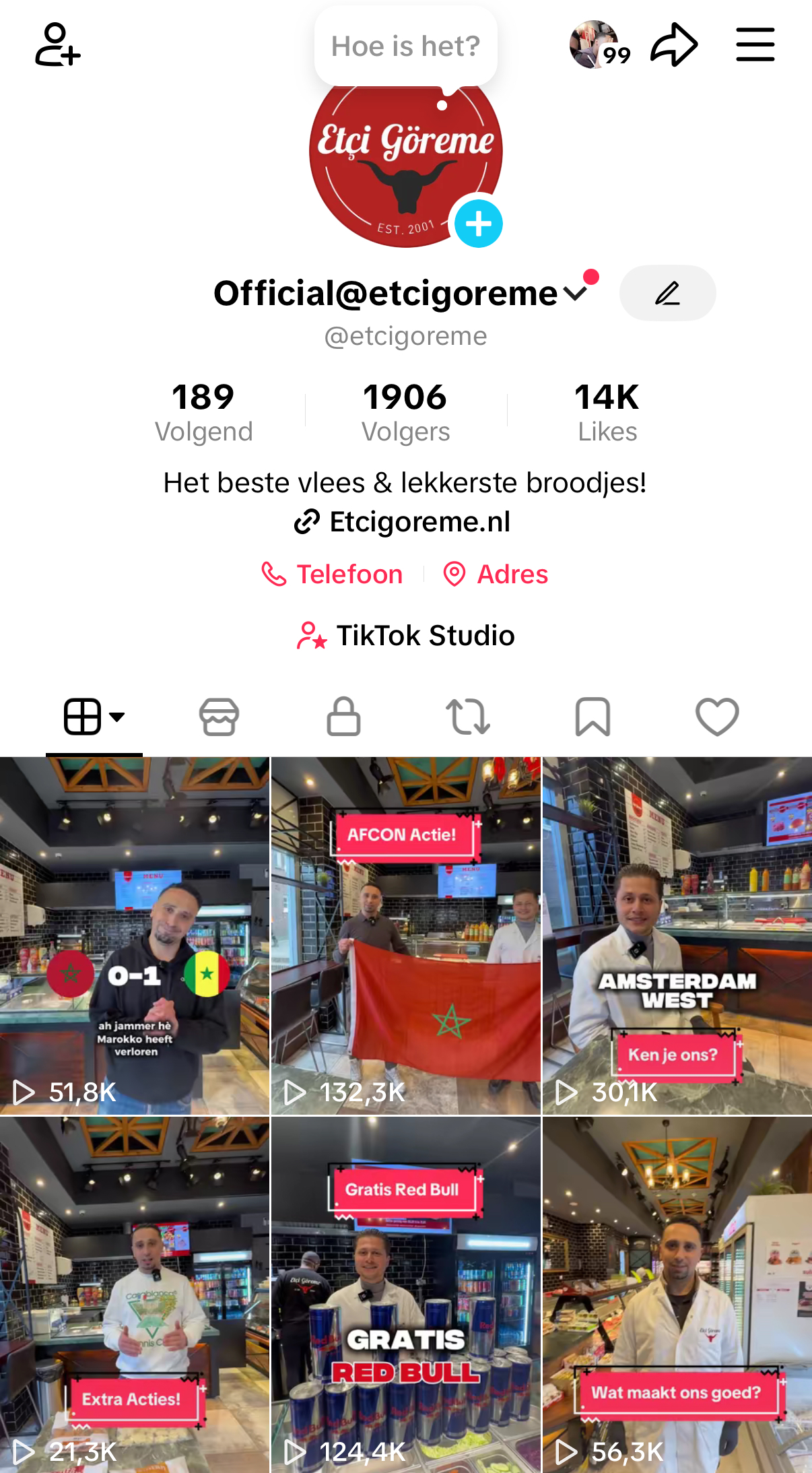
Task: Open the Etcigoreme.nl website link
Action: pyautogui.click(x=403, y=521)
